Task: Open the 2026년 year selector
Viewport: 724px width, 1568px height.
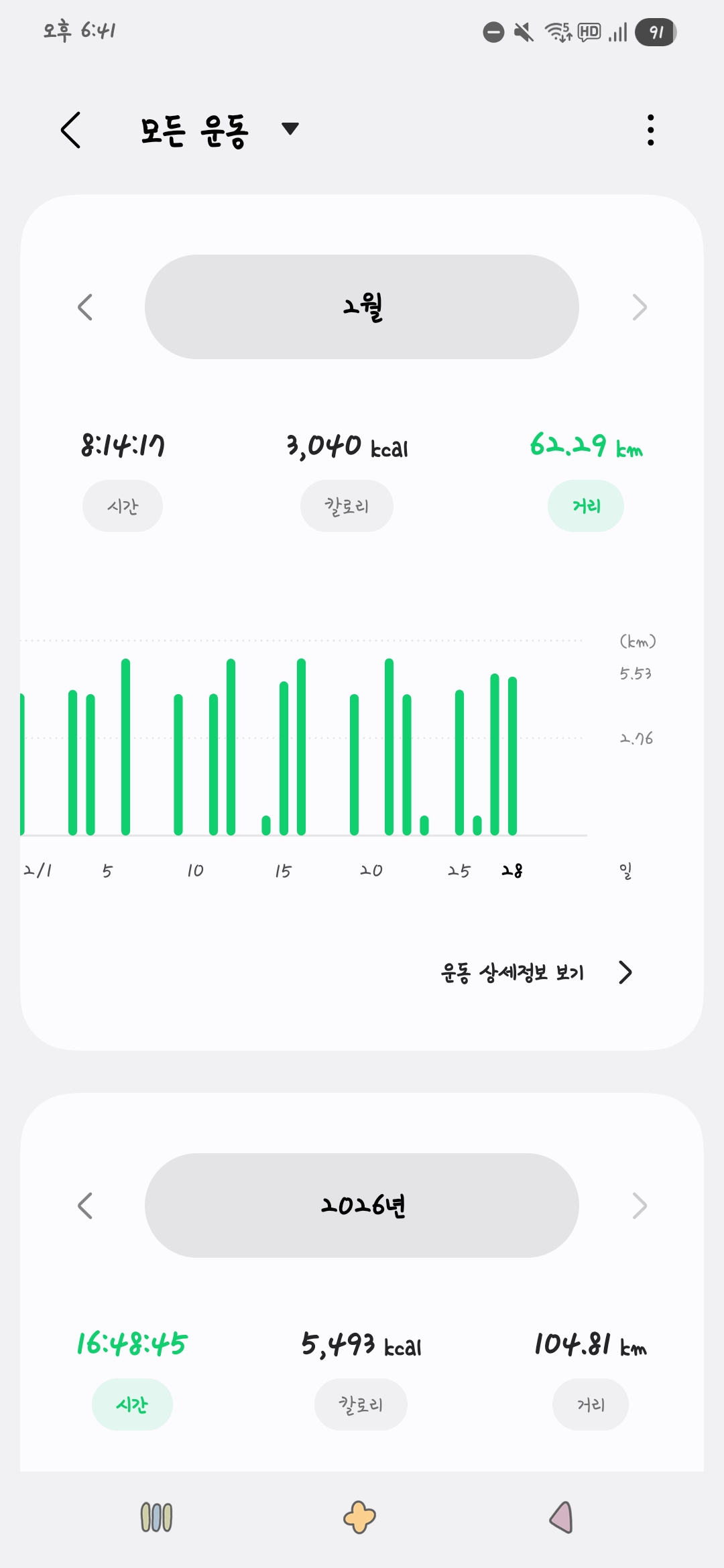Action: tap(362, 1205)
